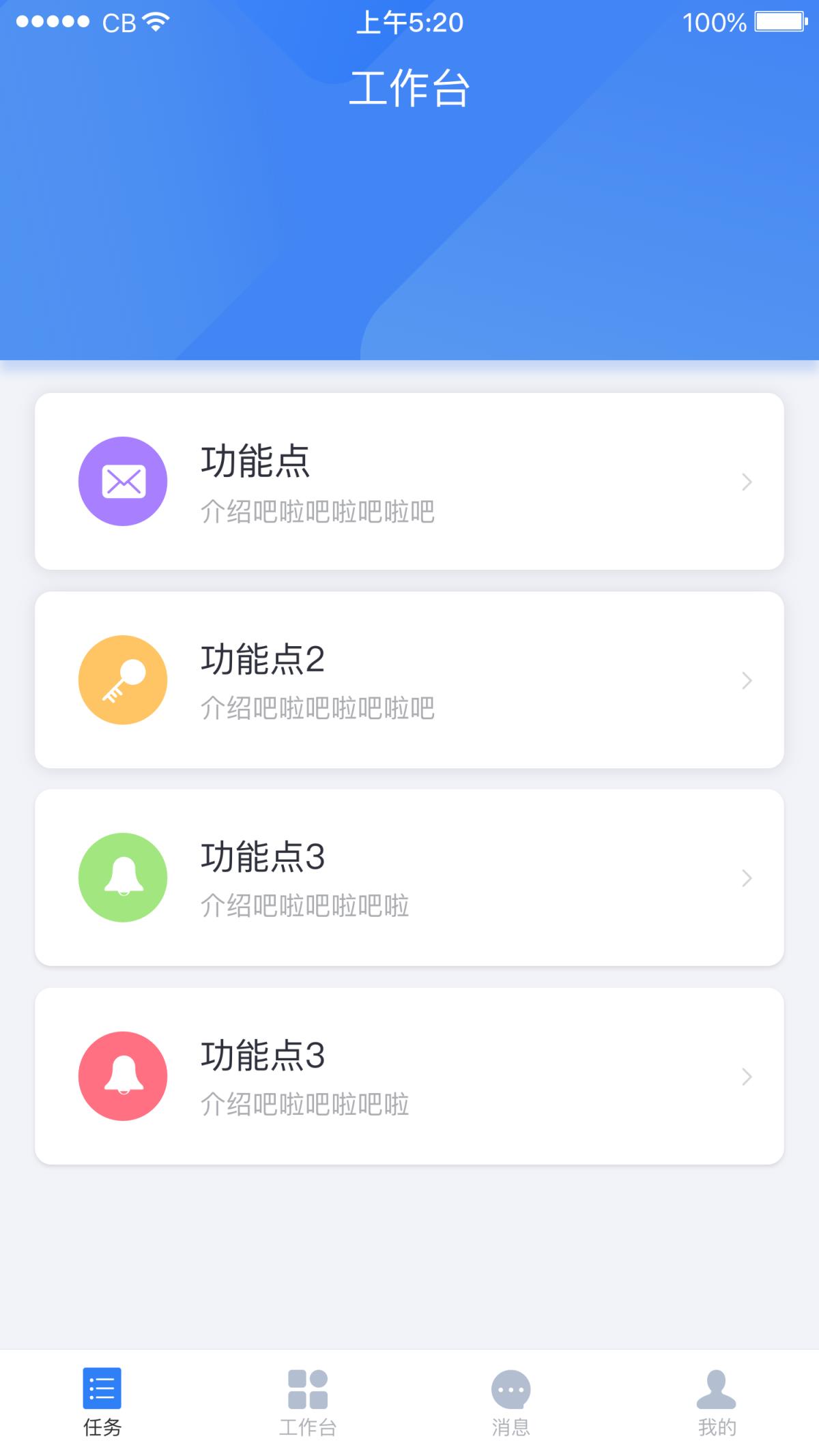Click the purple envelope icon on 功能点 card
819x1456 pixels.
coord(123,480)
